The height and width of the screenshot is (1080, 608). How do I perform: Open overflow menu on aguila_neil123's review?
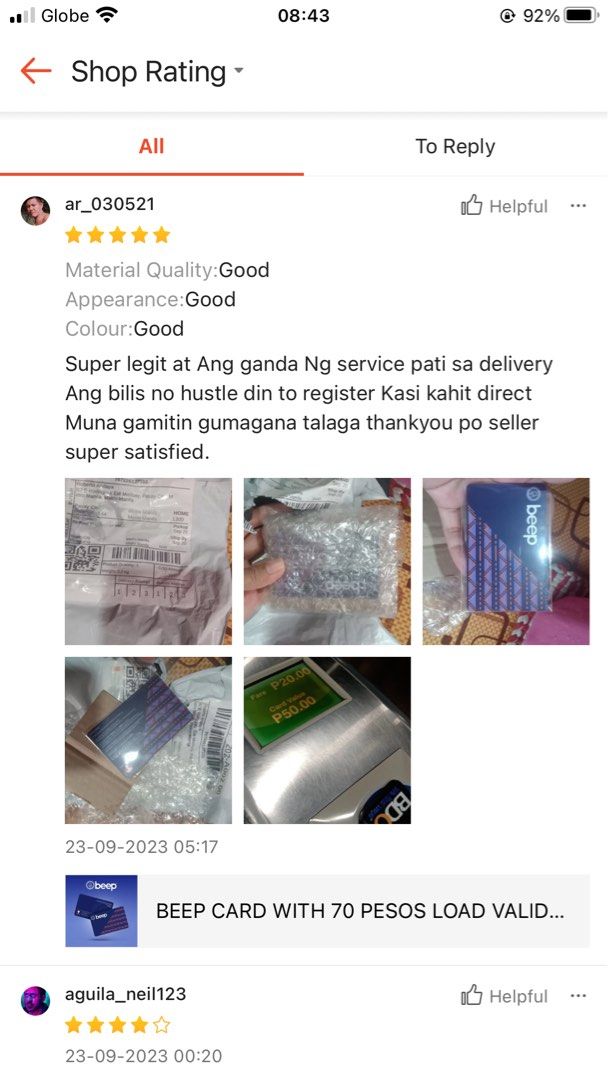click(578, 995)
